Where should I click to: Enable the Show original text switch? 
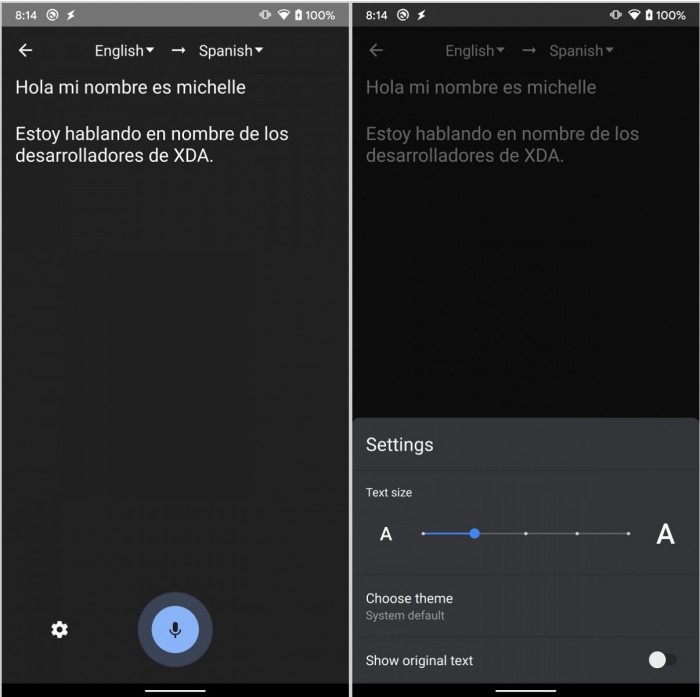(x=660, y=660)
